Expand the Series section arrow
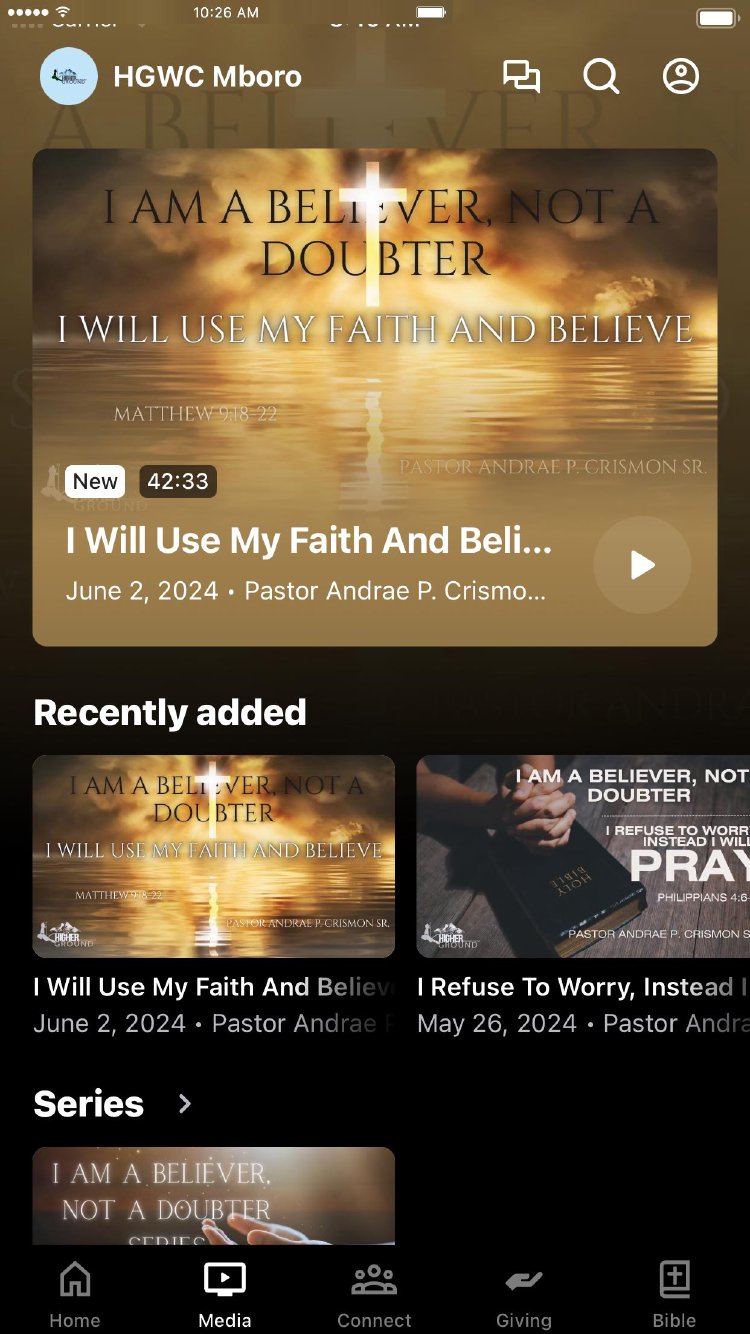Image resolution: width=750 pixels, height=1334 pixels. pos(185,1104)
